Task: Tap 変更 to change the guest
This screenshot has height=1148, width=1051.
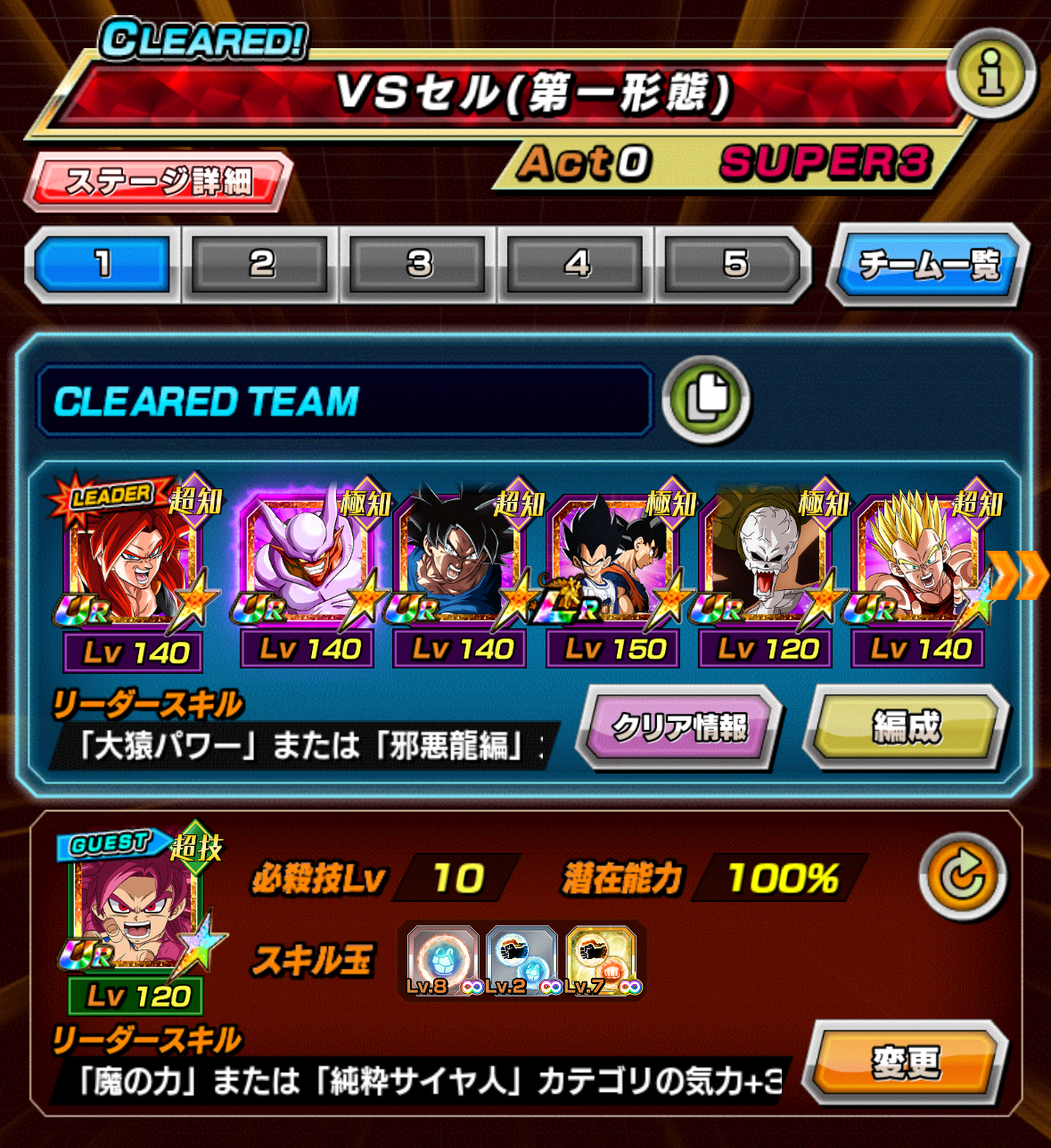Action: [x=904, y=1062]
